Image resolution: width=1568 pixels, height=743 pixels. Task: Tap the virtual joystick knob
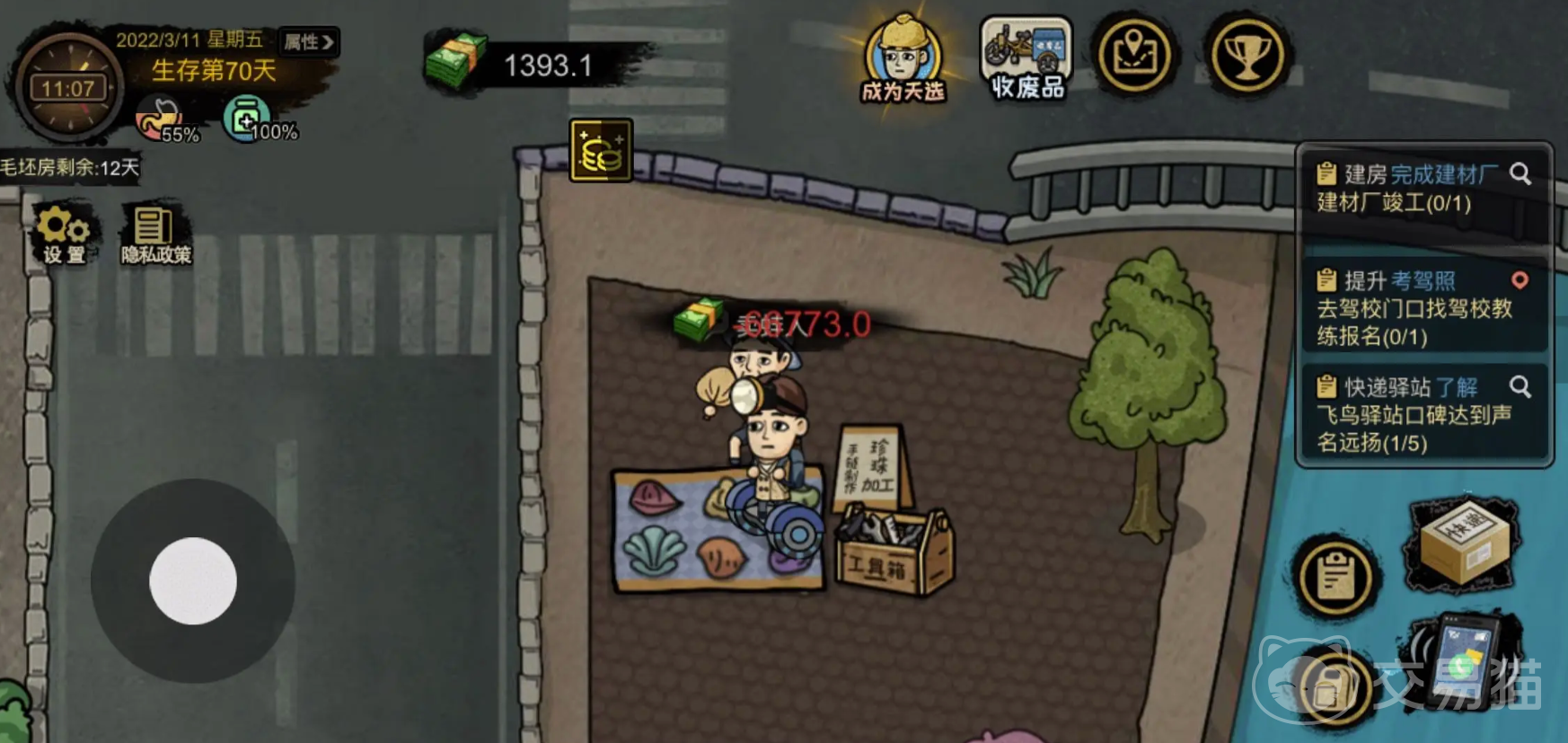tap(193, 580)
